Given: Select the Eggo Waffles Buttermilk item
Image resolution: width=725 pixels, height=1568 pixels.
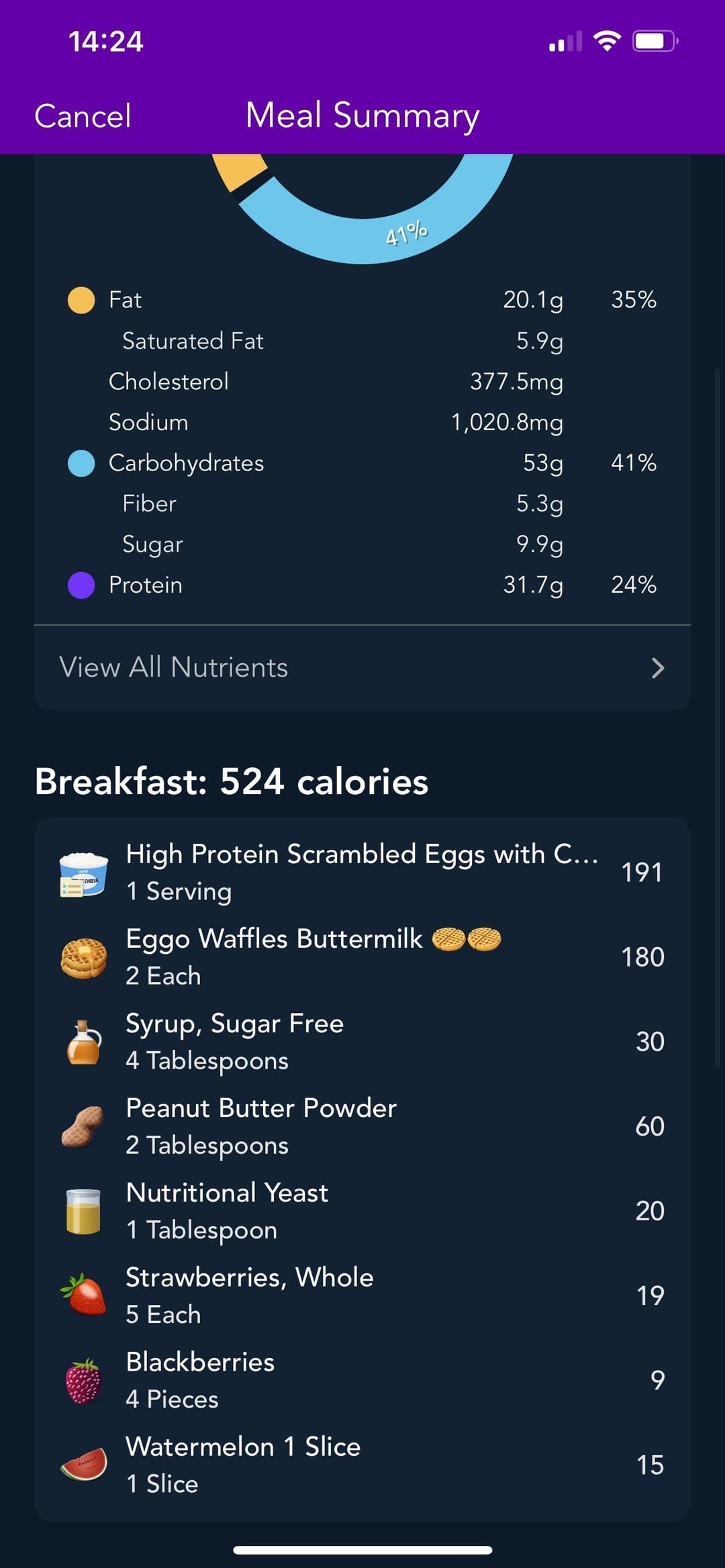Looking at the screenshot, I should point(362,957).
